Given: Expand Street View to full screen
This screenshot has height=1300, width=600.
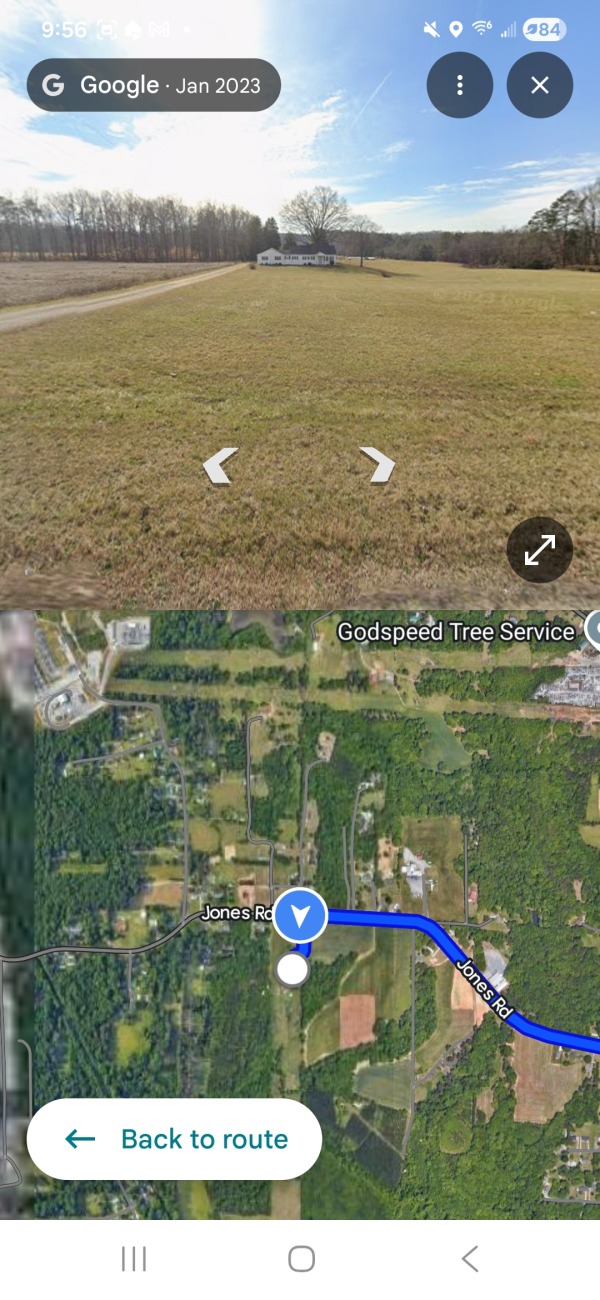Looking at the screenshot, I should (x=540, y=549).
